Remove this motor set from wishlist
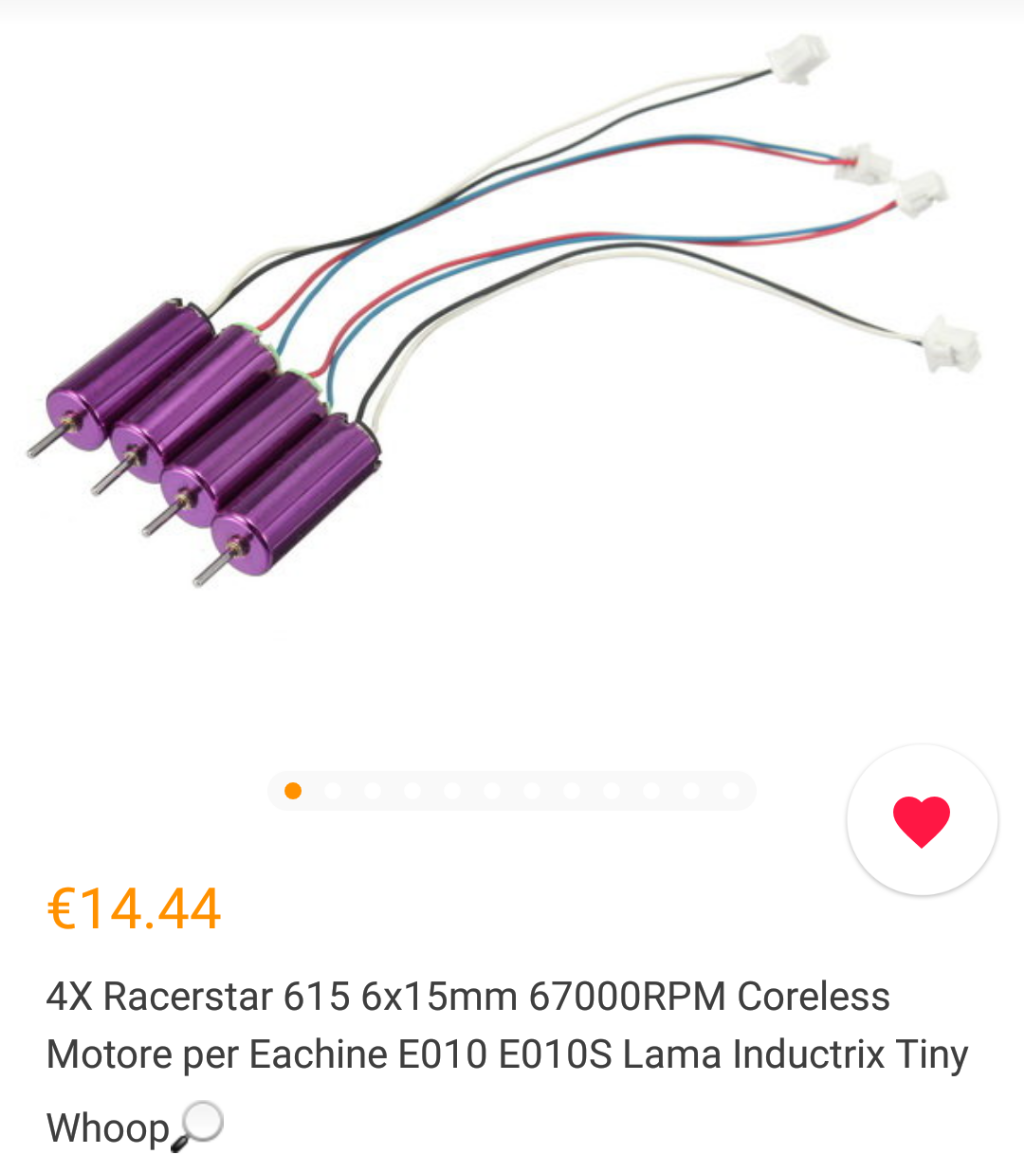The image size is (1024, 1172). click(x=921, y=820)
